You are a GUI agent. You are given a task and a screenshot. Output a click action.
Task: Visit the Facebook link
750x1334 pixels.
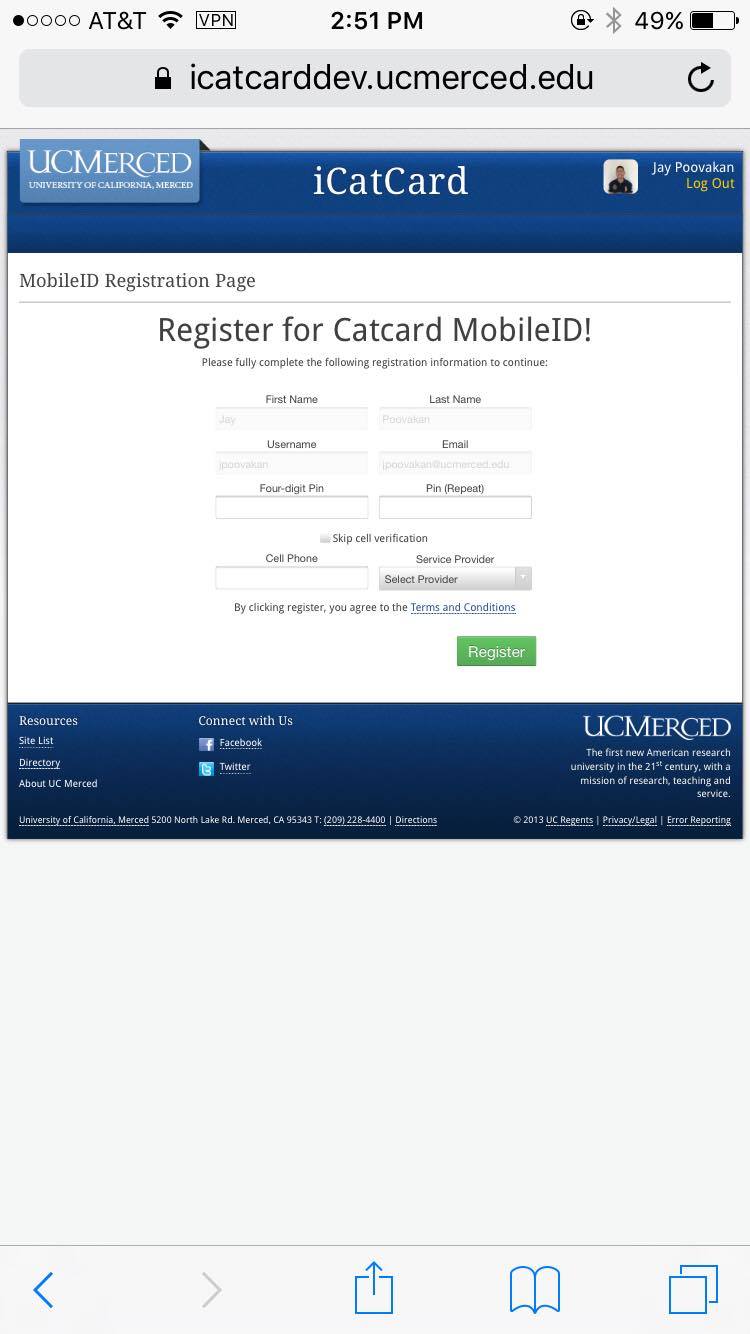240,743
